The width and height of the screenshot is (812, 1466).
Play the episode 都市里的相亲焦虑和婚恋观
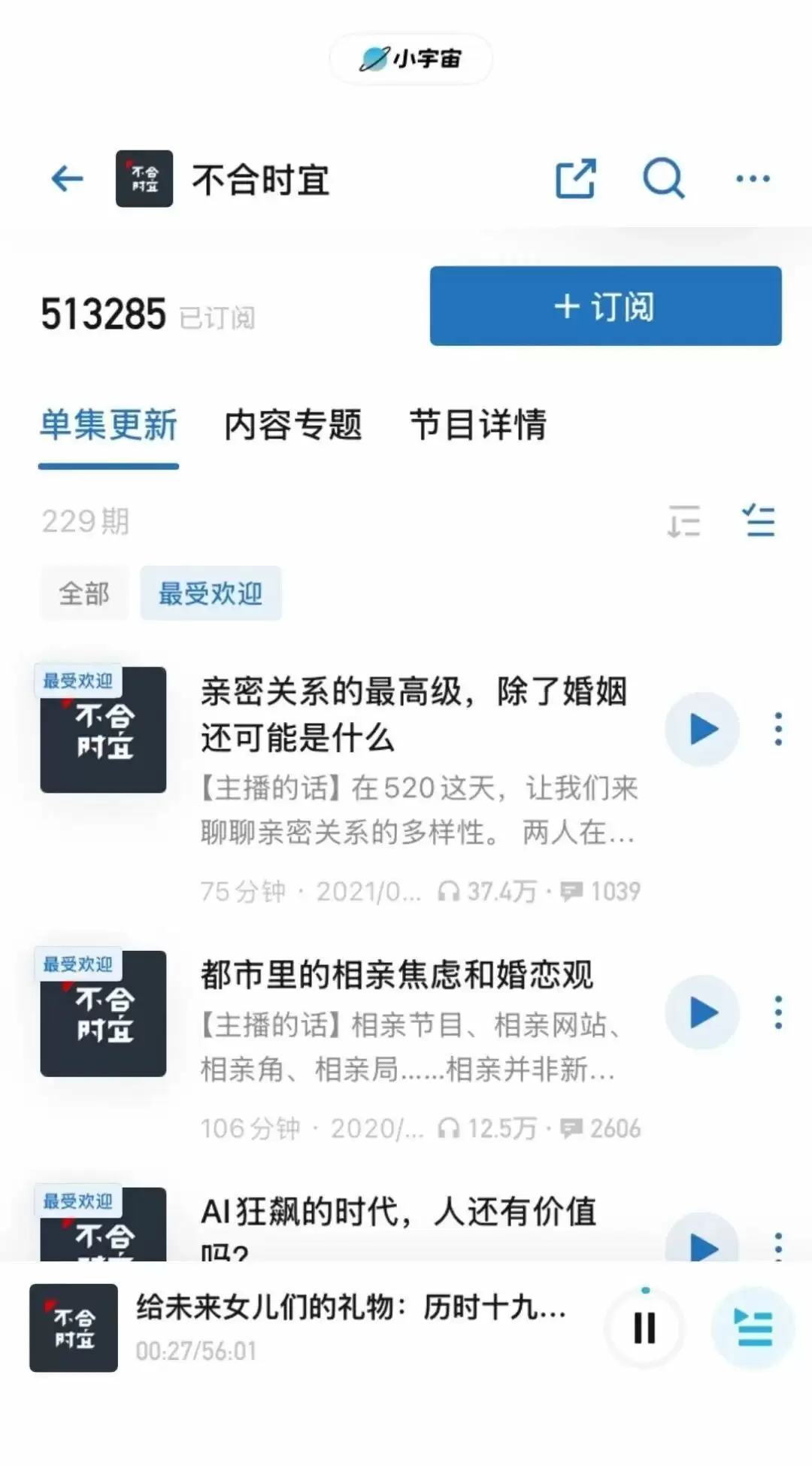(x=700, y=1012)
